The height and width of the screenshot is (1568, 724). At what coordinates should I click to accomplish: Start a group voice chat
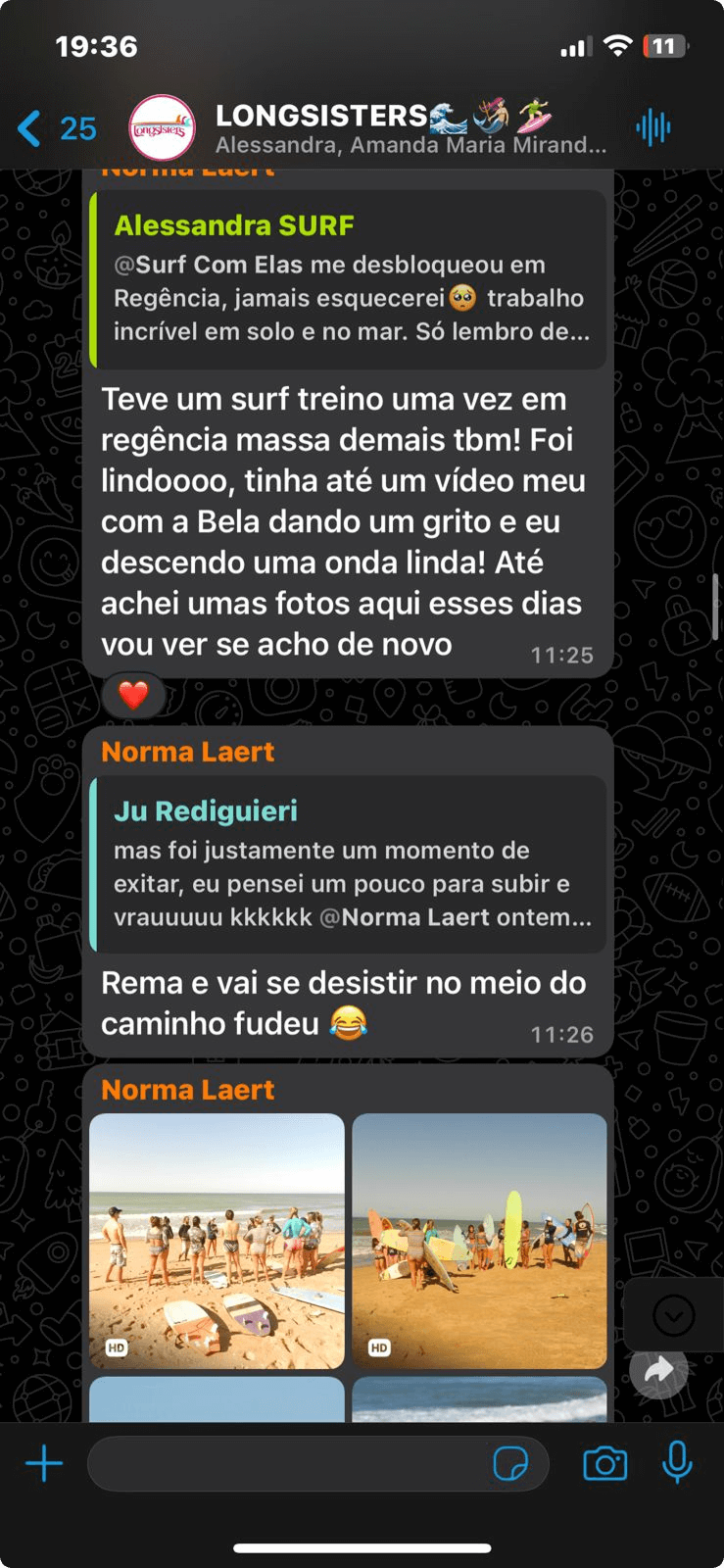click(x=652, y=127)
